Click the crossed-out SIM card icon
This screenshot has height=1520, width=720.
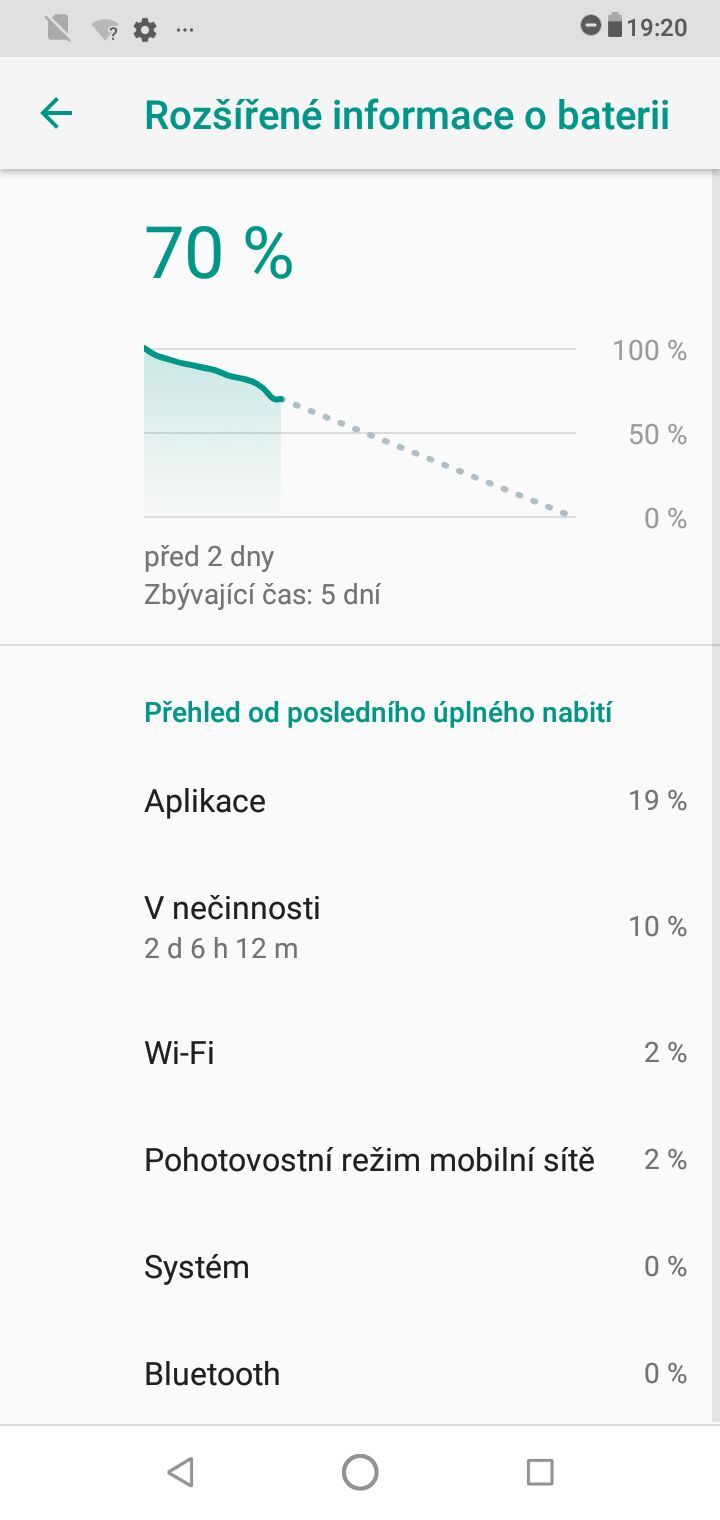(x=57, y=28)
